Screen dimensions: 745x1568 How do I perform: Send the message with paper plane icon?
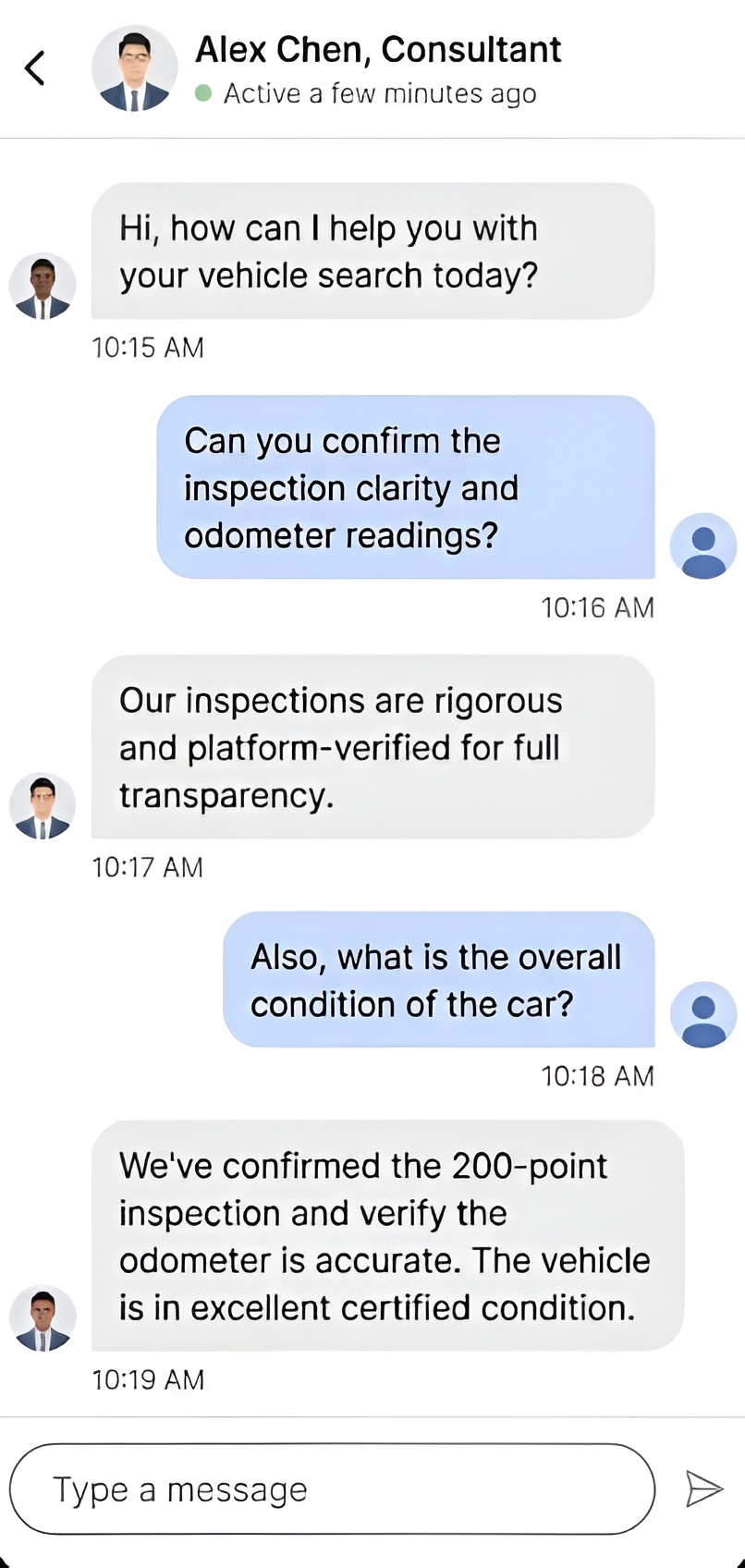pos(703,1488)
